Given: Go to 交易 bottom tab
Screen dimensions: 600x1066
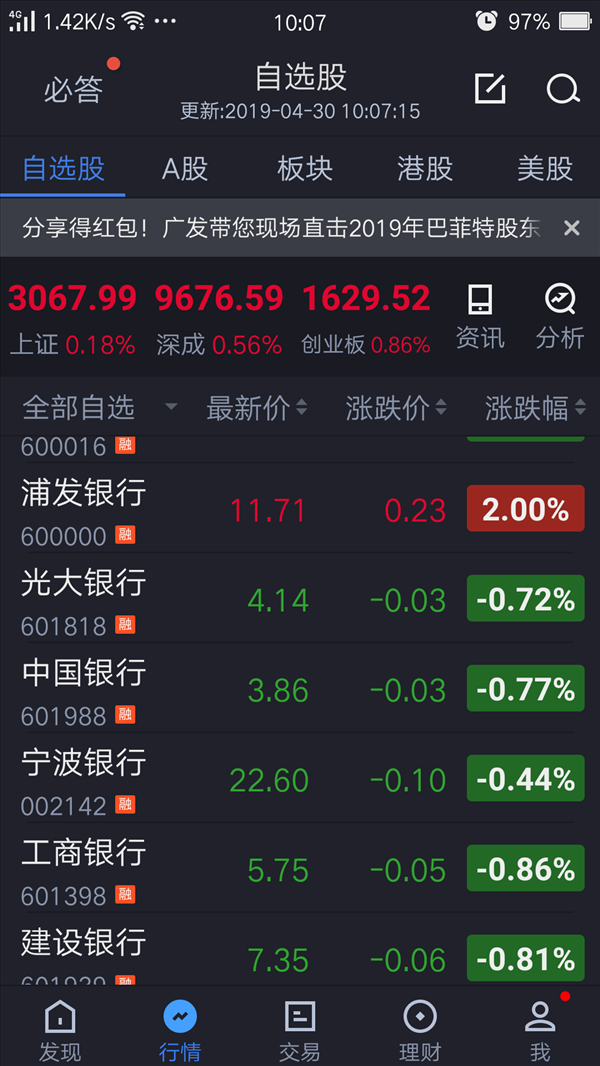Looking at the screenshot, I should (x=300, y=1031).
